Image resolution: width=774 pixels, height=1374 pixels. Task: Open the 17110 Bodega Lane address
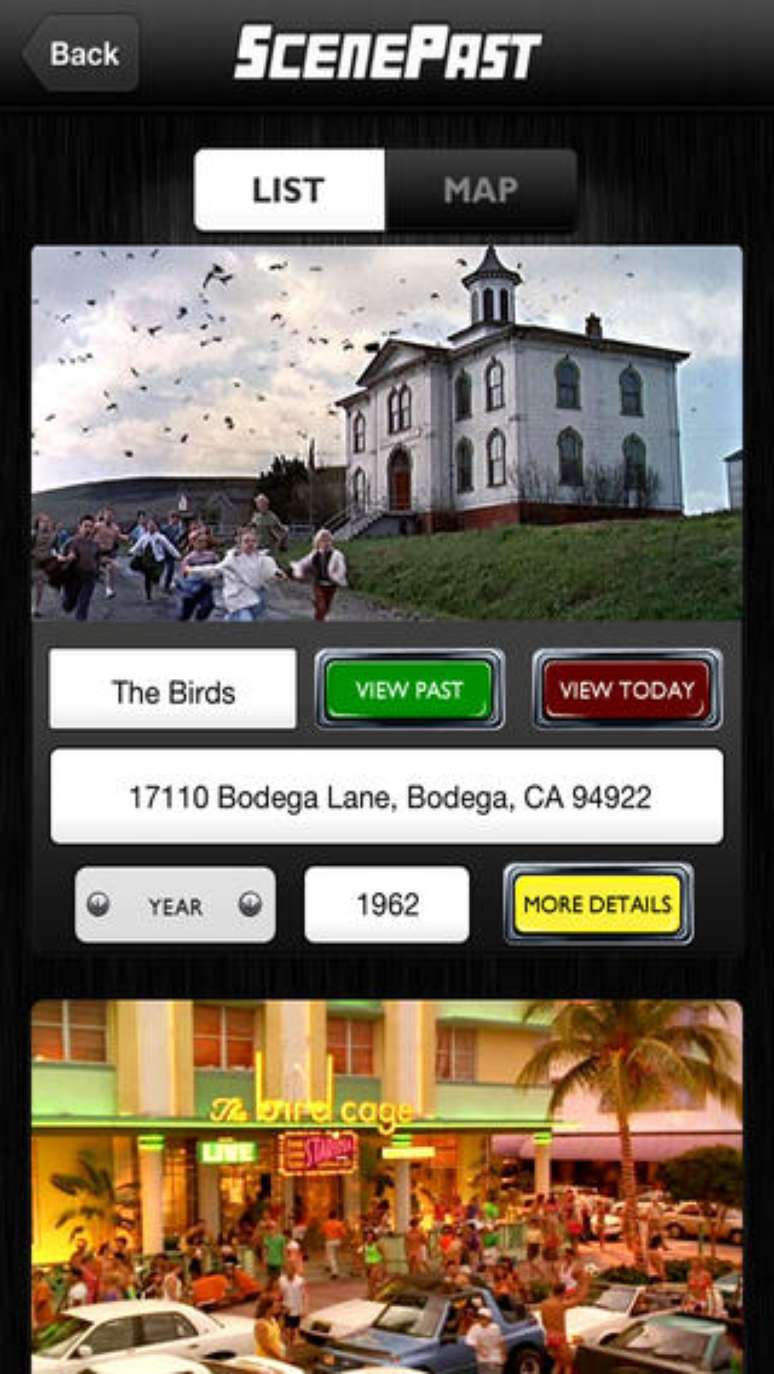(387, 797)
